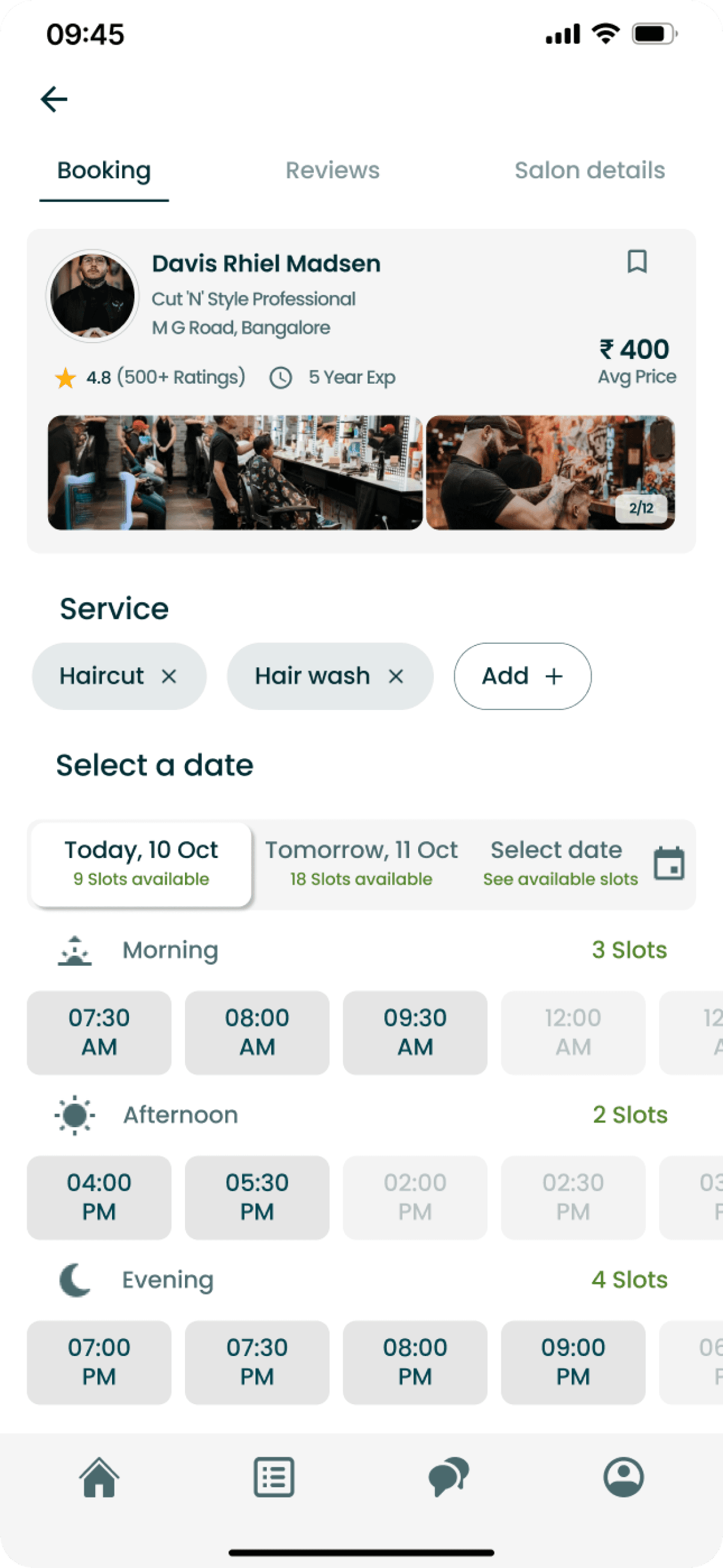Choose the 08:00 PM evening slot
Viewport: 723px width, 1568px height.
tap(415, 1362)
